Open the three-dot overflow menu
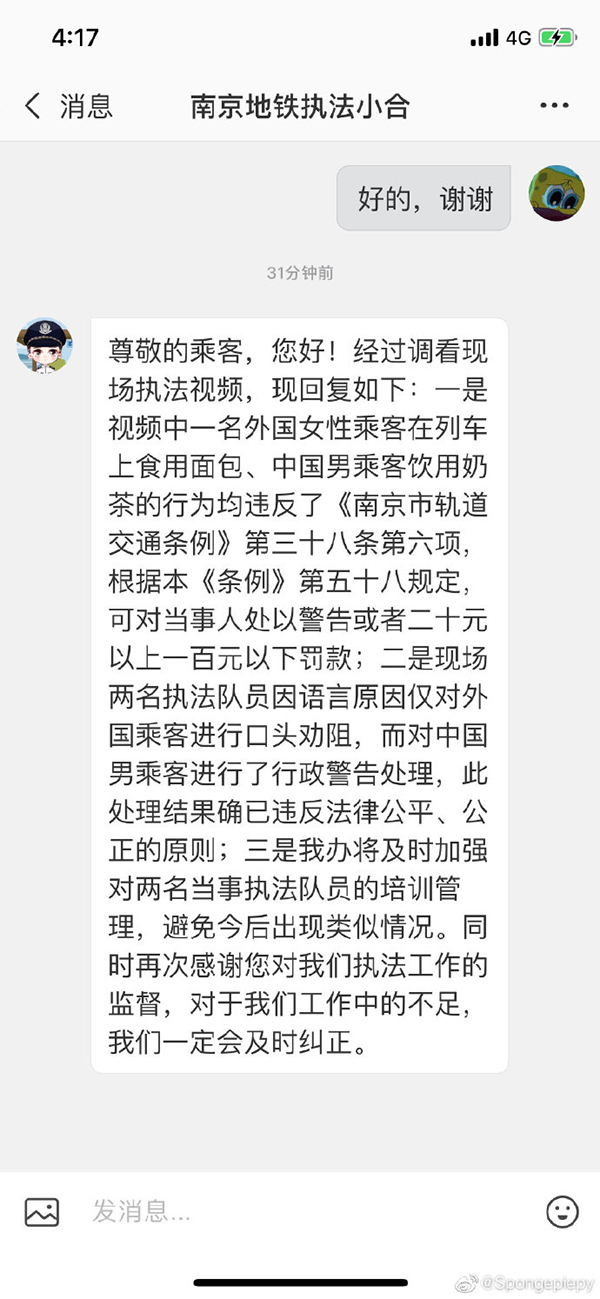 tap(553, 106)
